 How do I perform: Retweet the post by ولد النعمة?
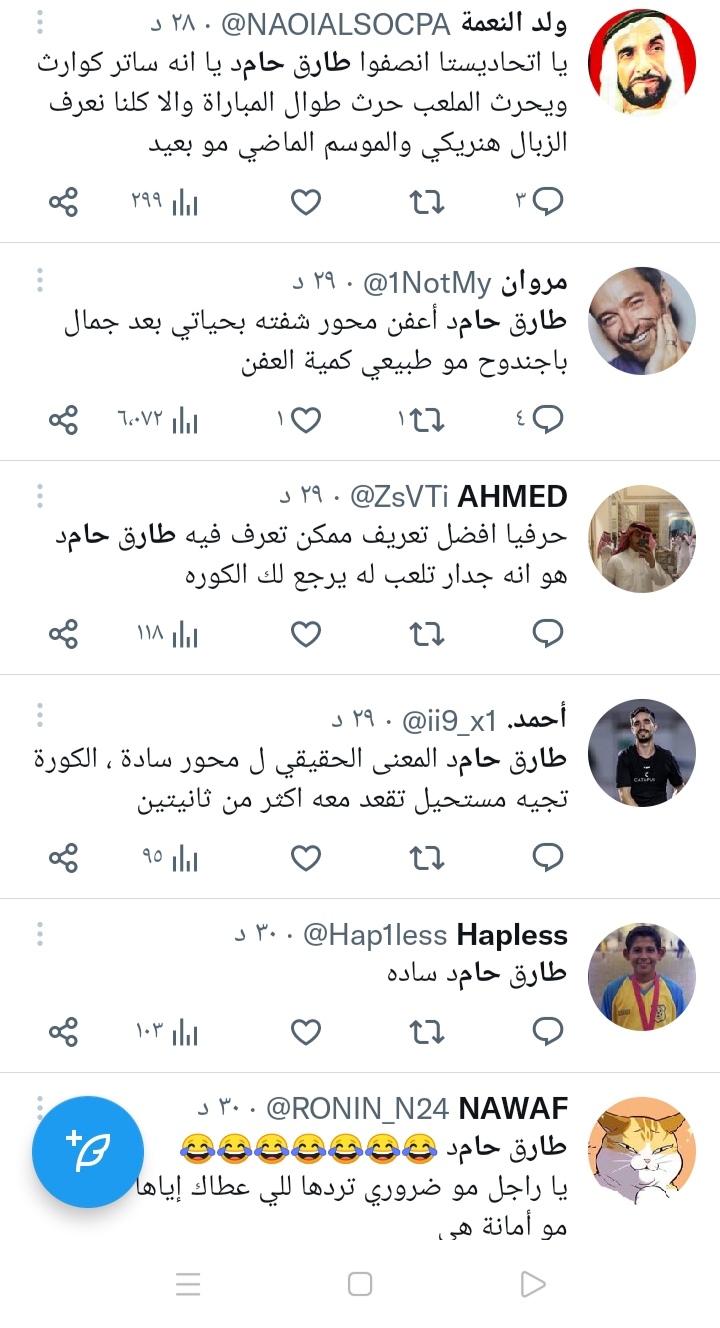(427, 203)
